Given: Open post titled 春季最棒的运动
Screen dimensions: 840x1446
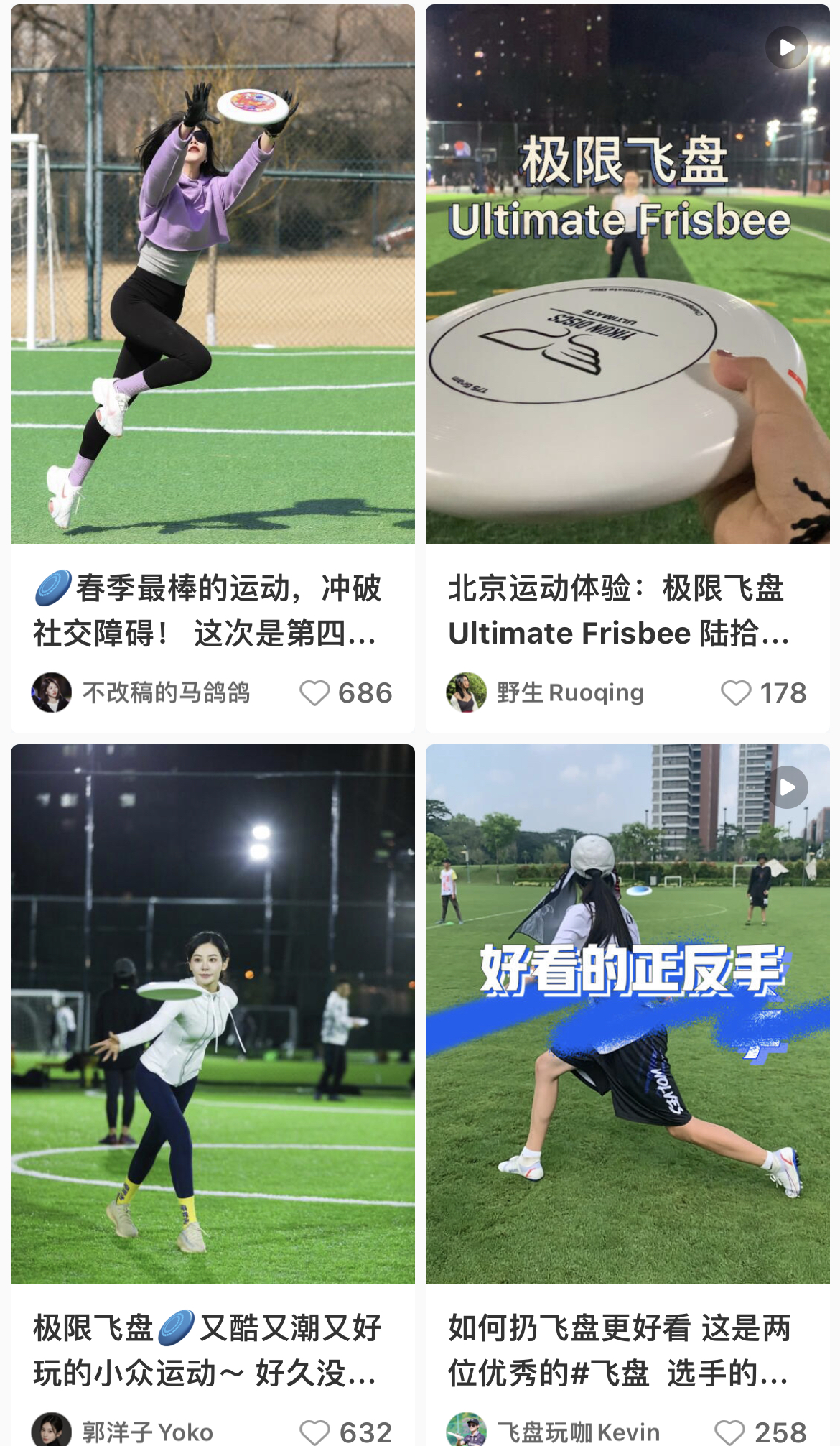Looking at the screenshot, I should (x=208, y=611).
